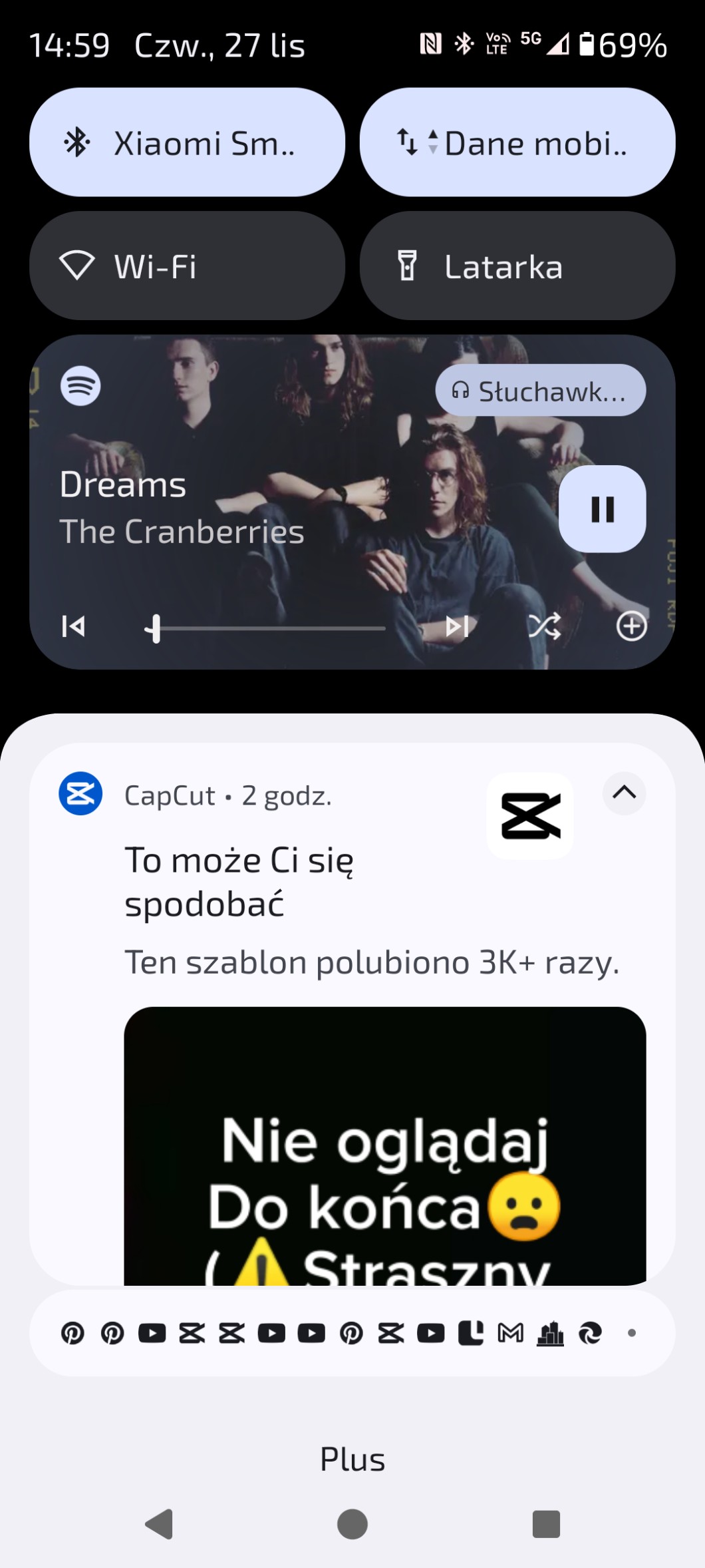This screenshot has width=705, height=1568.
Task: Go to the home screen
Action: [x=352, y=1523]
